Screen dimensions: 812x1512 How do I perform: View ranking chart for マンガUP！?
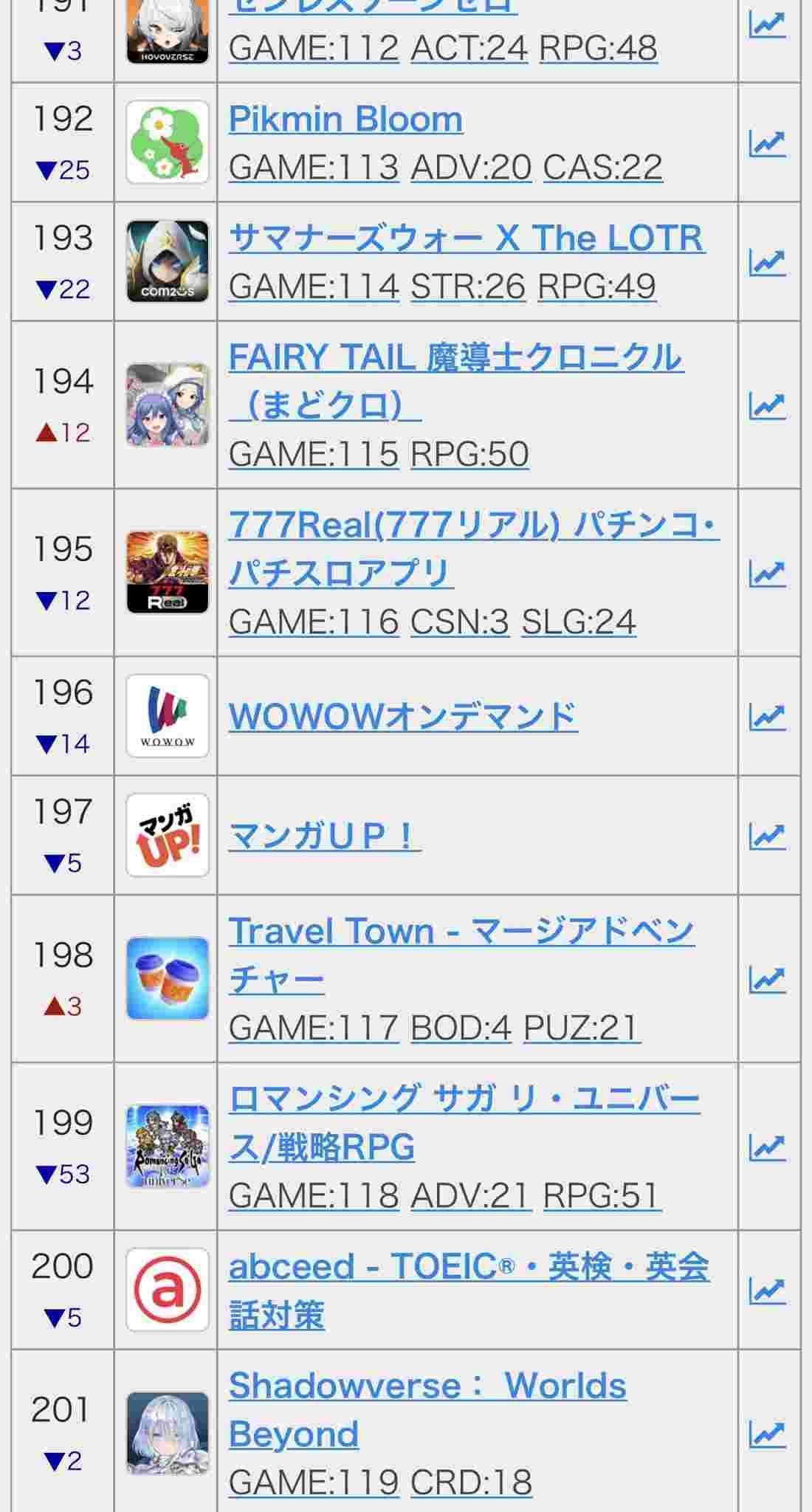coord(767,836)
